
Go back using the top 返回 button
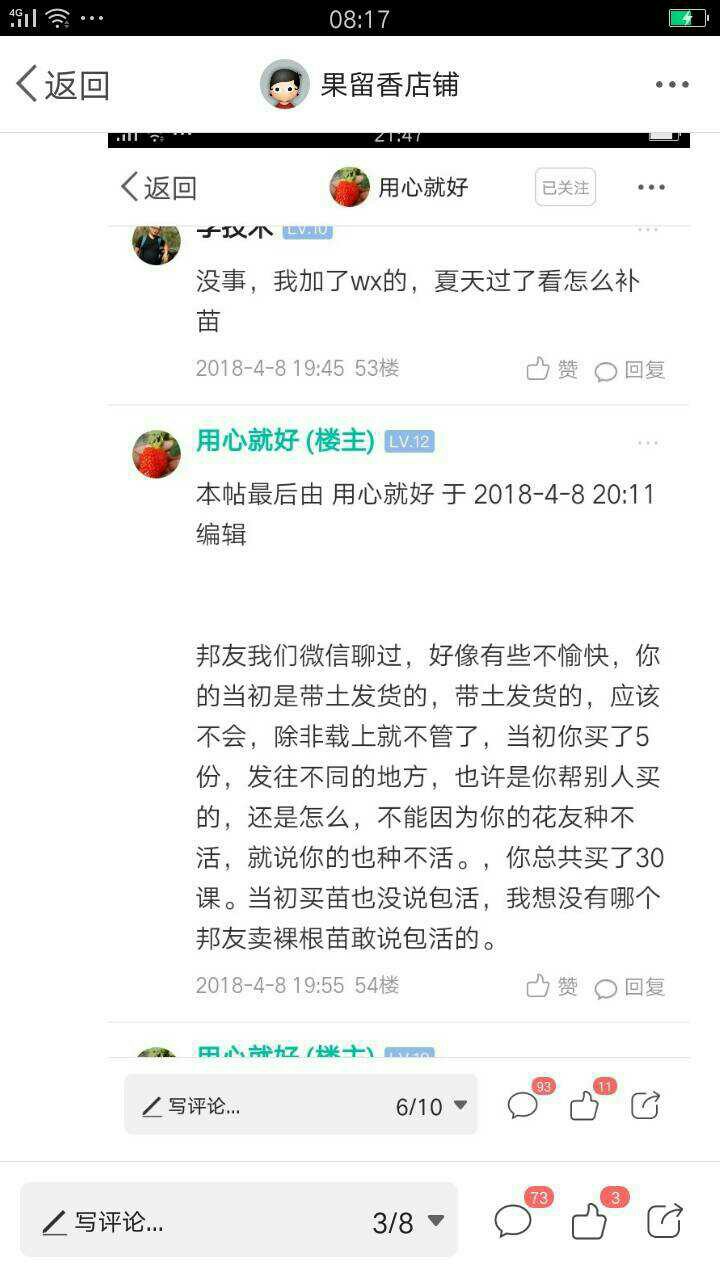[x=62, y=85]
